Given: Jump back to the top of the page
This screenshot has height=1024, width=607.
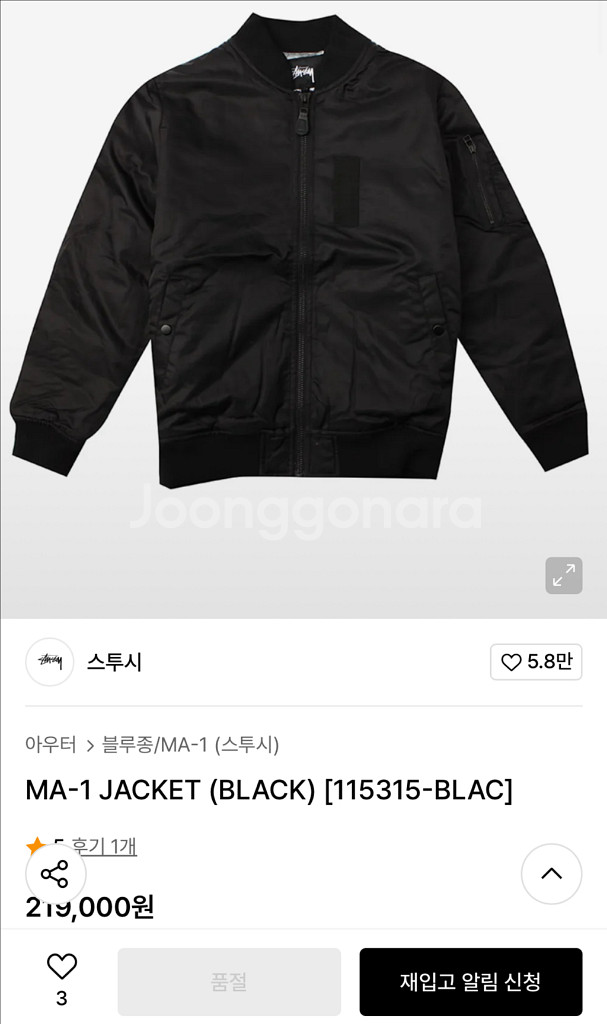Looking at the screenshot, I should (x=551, y=874).
